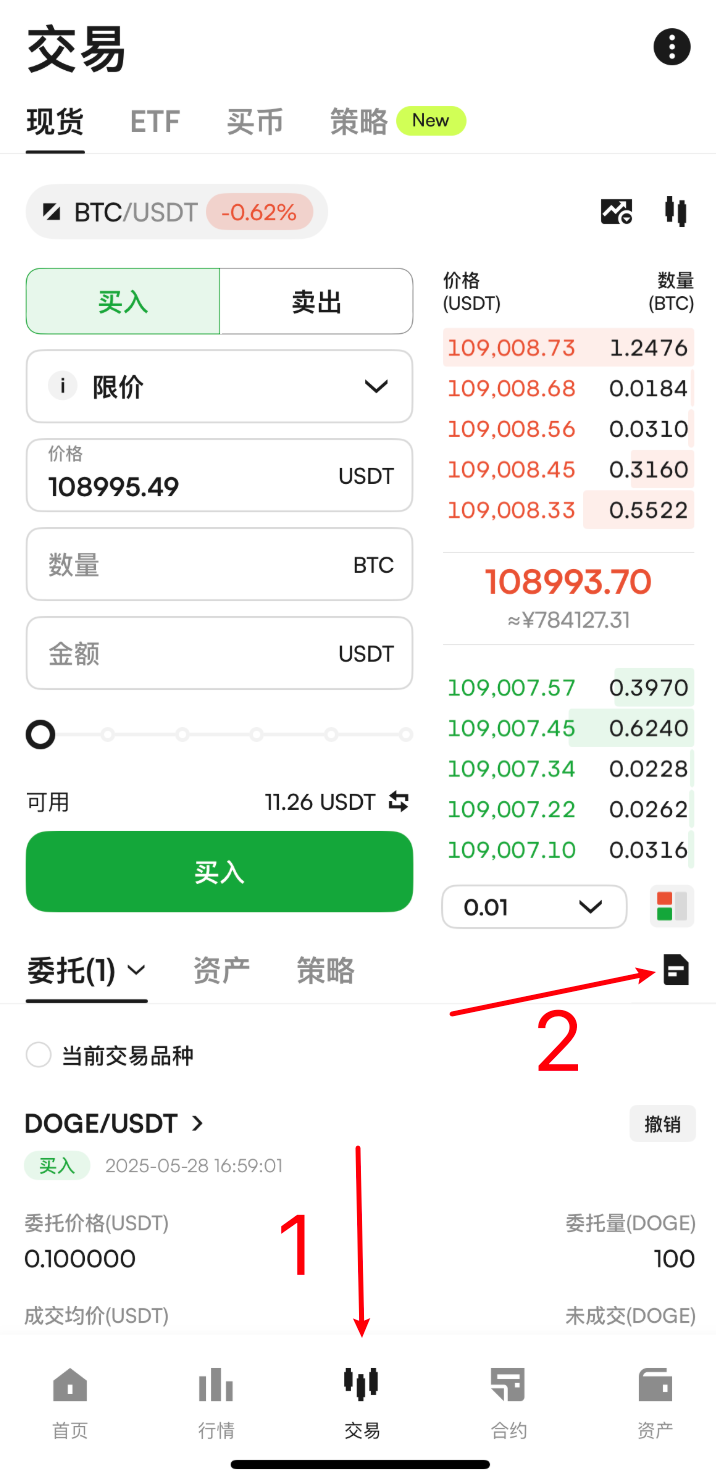The height and width of the screenshot is (1476, 716).
Task: Tap the 数量 BTC input field
Action: pyautogui.click(x=219, y=564)
